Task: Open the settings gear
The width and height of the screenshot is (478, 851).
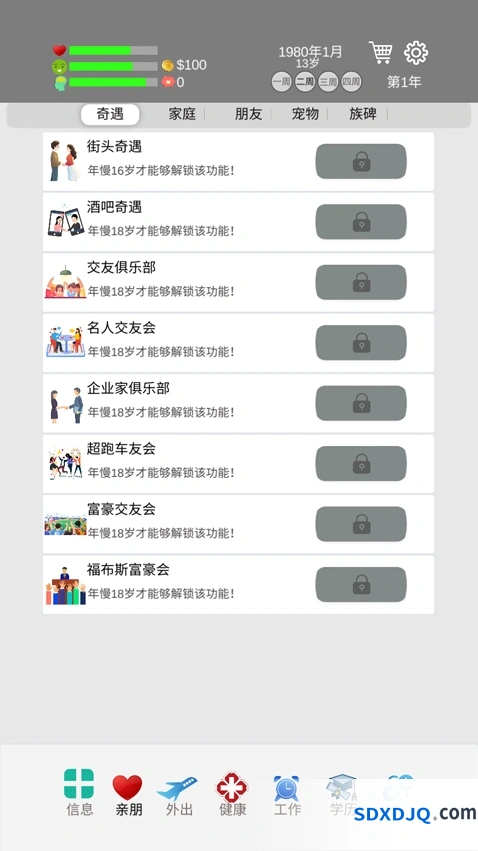Action: (x=416, y=53)
